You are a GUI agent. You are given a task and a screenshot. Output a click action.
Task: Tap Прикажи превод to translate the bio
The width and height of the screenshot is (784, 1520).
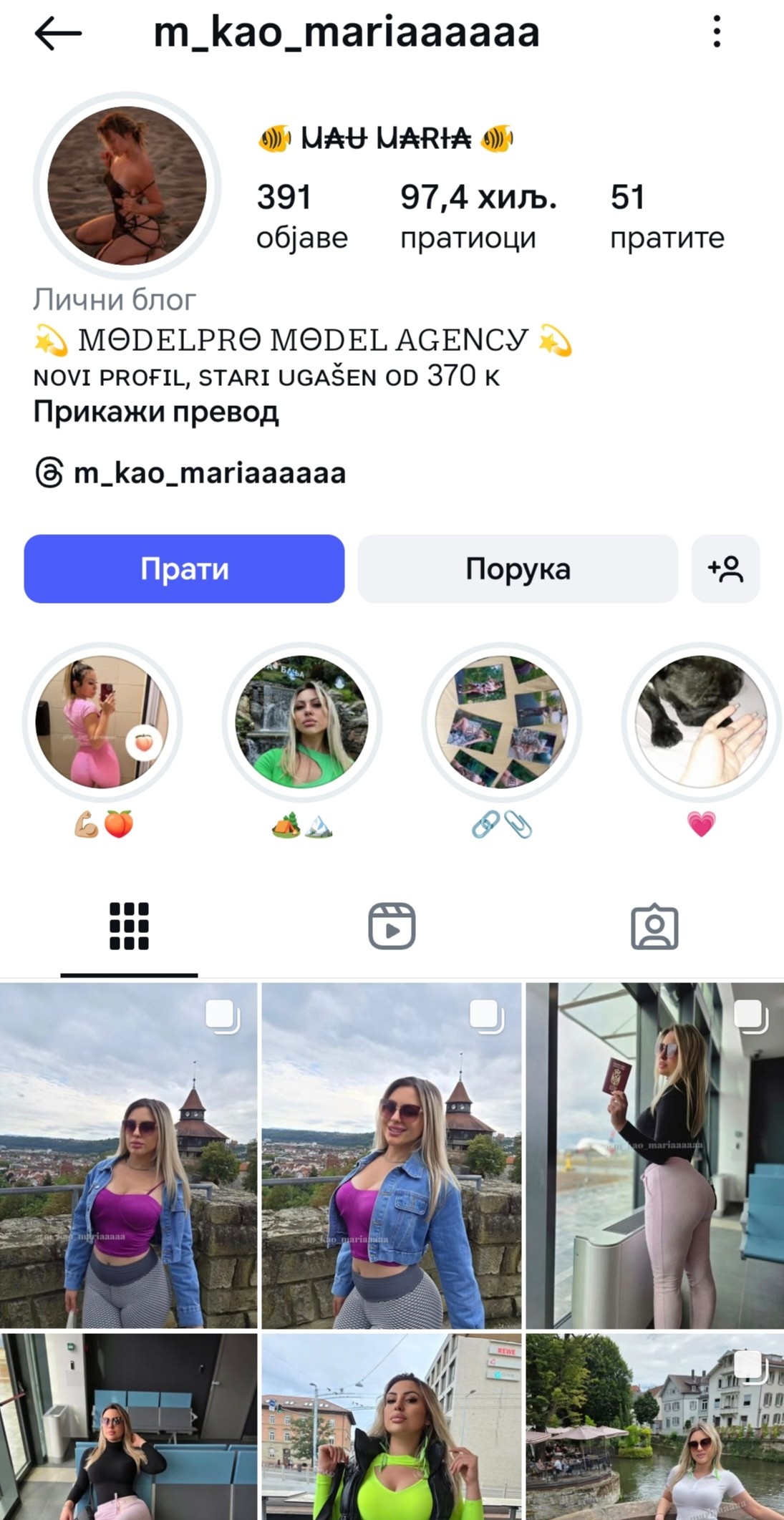click(x=156, y=412)
